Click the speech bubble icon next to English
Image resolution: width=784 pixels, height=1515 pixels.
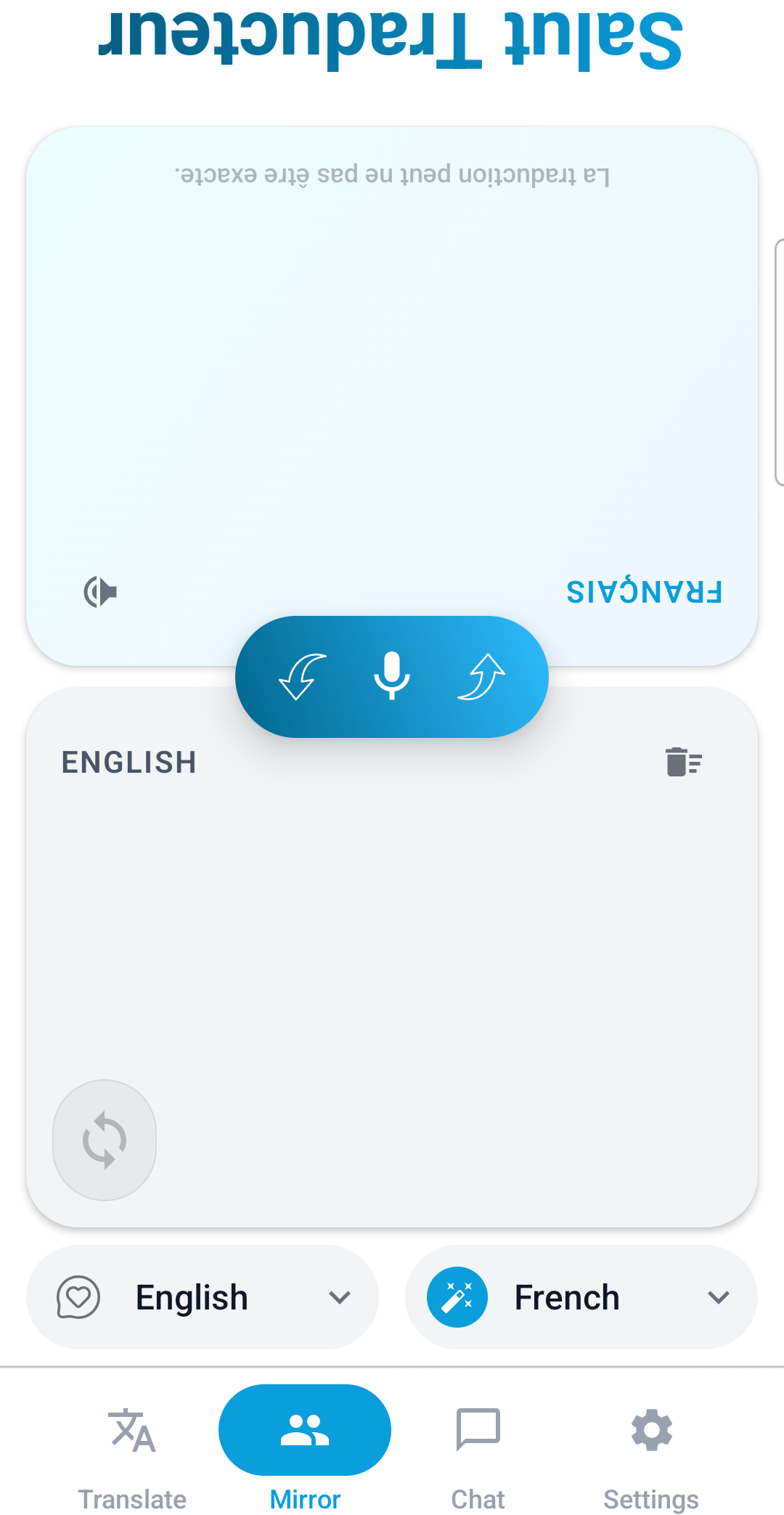(x=80, y=1297)
